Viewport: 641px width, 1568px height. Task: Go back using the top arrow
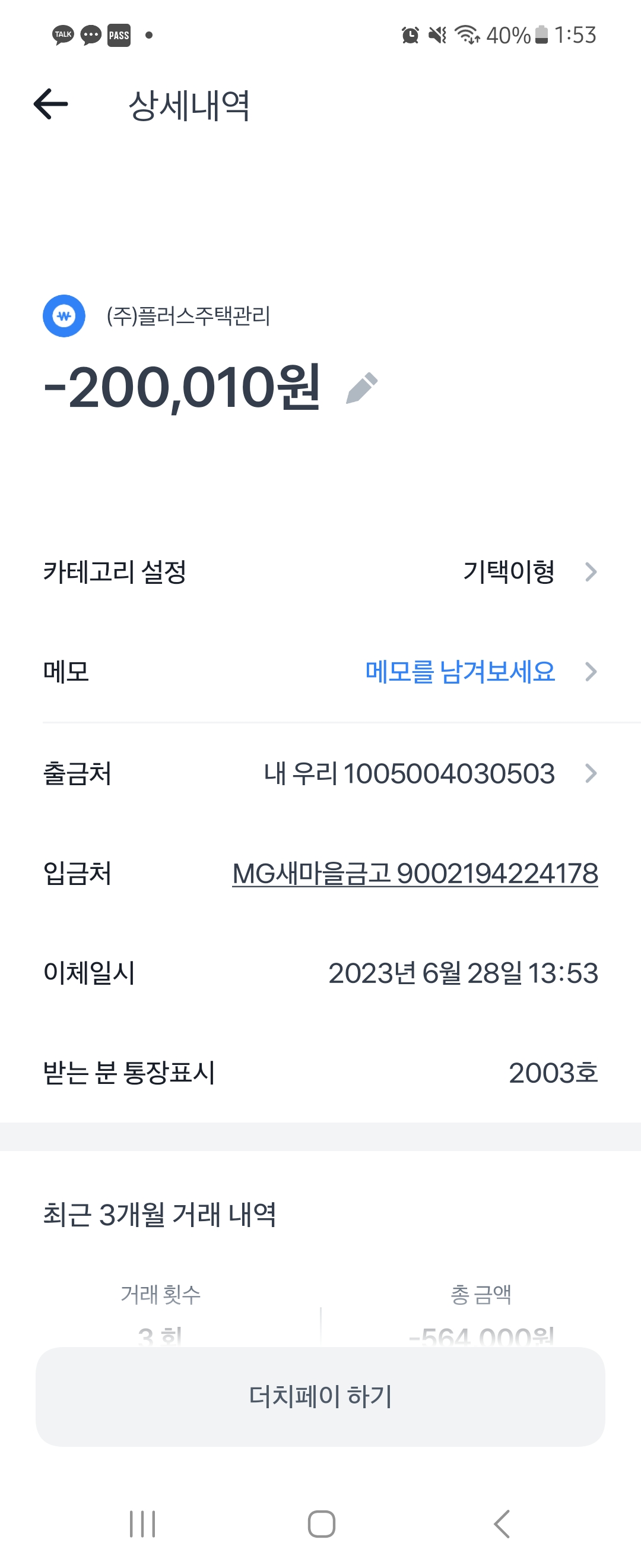click(51, 104)
